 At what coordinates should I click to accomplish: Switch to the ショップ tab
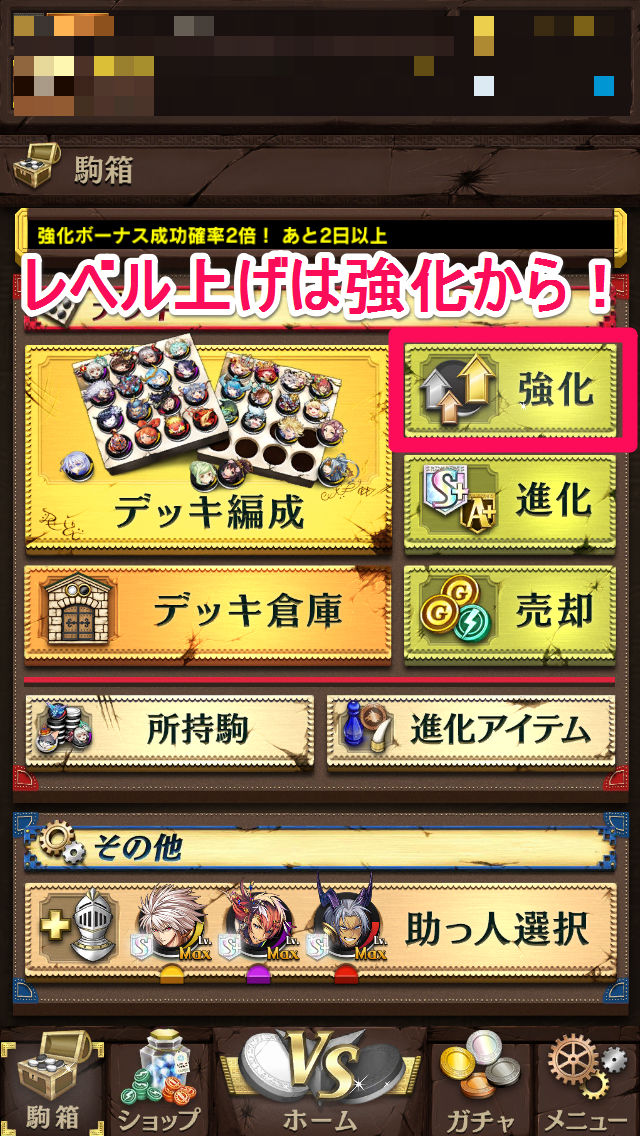157,1085
